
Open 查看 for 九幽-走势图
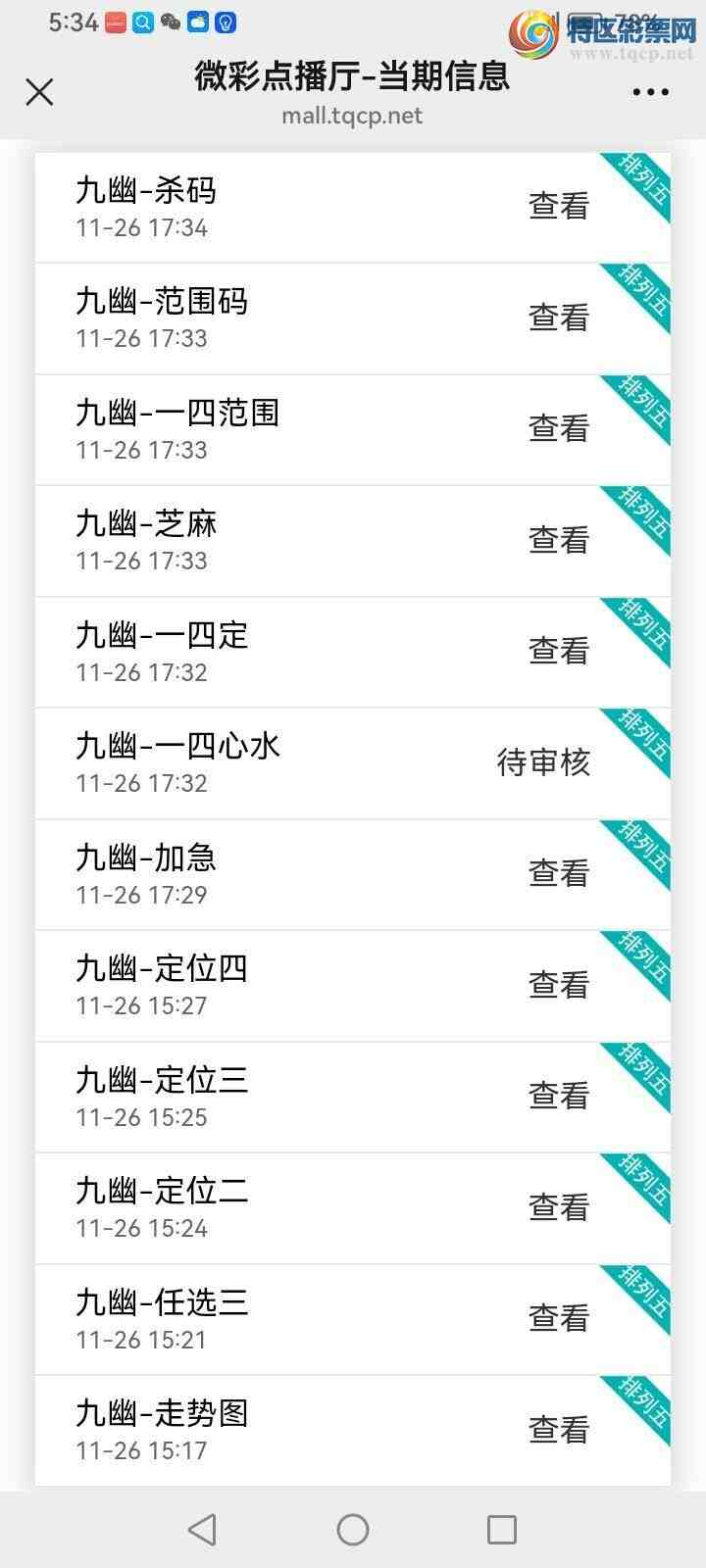click(557, 1430)
